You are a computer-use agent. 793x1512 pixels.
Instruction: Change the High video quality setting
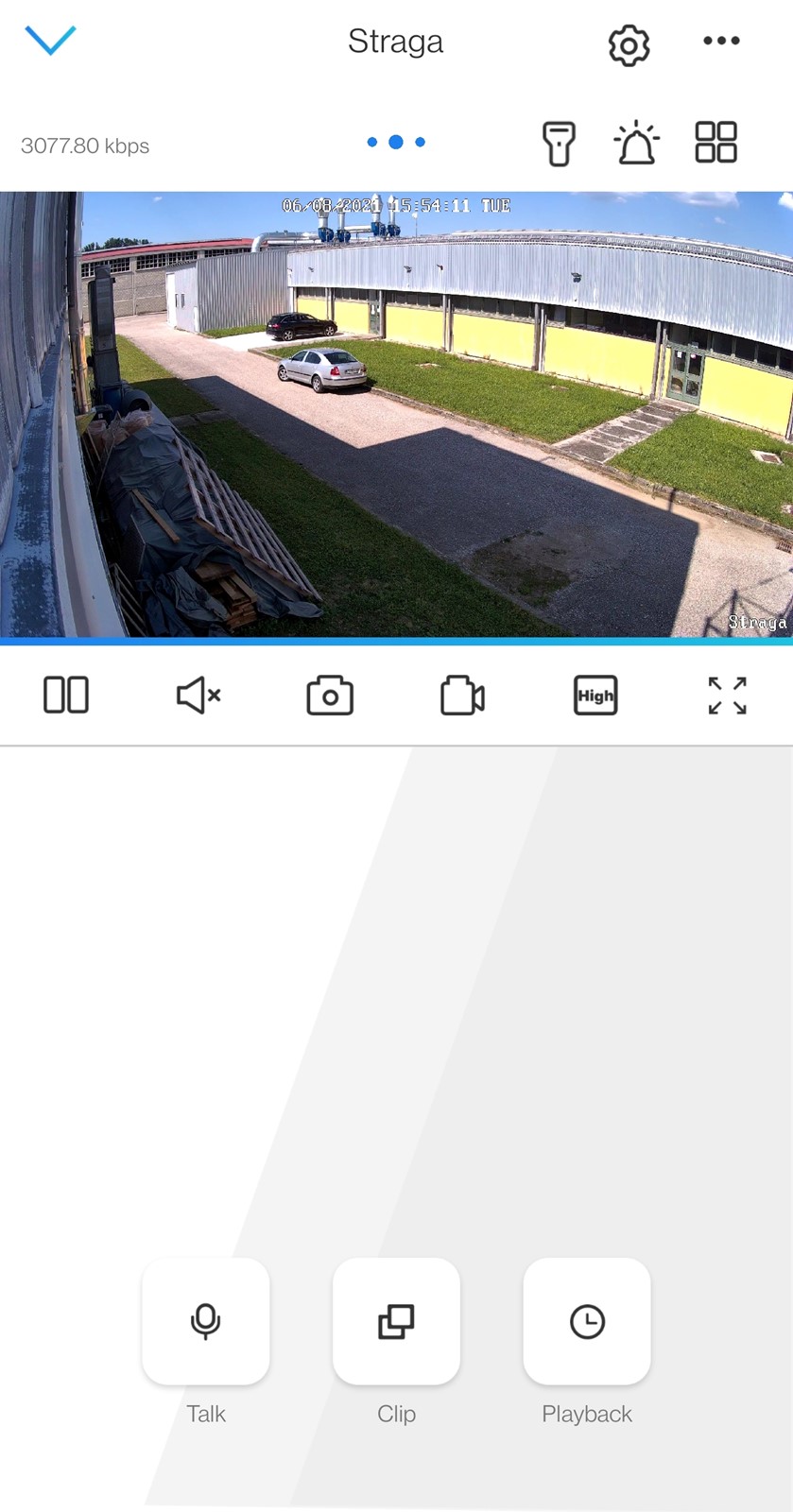(x=595, y=696)
